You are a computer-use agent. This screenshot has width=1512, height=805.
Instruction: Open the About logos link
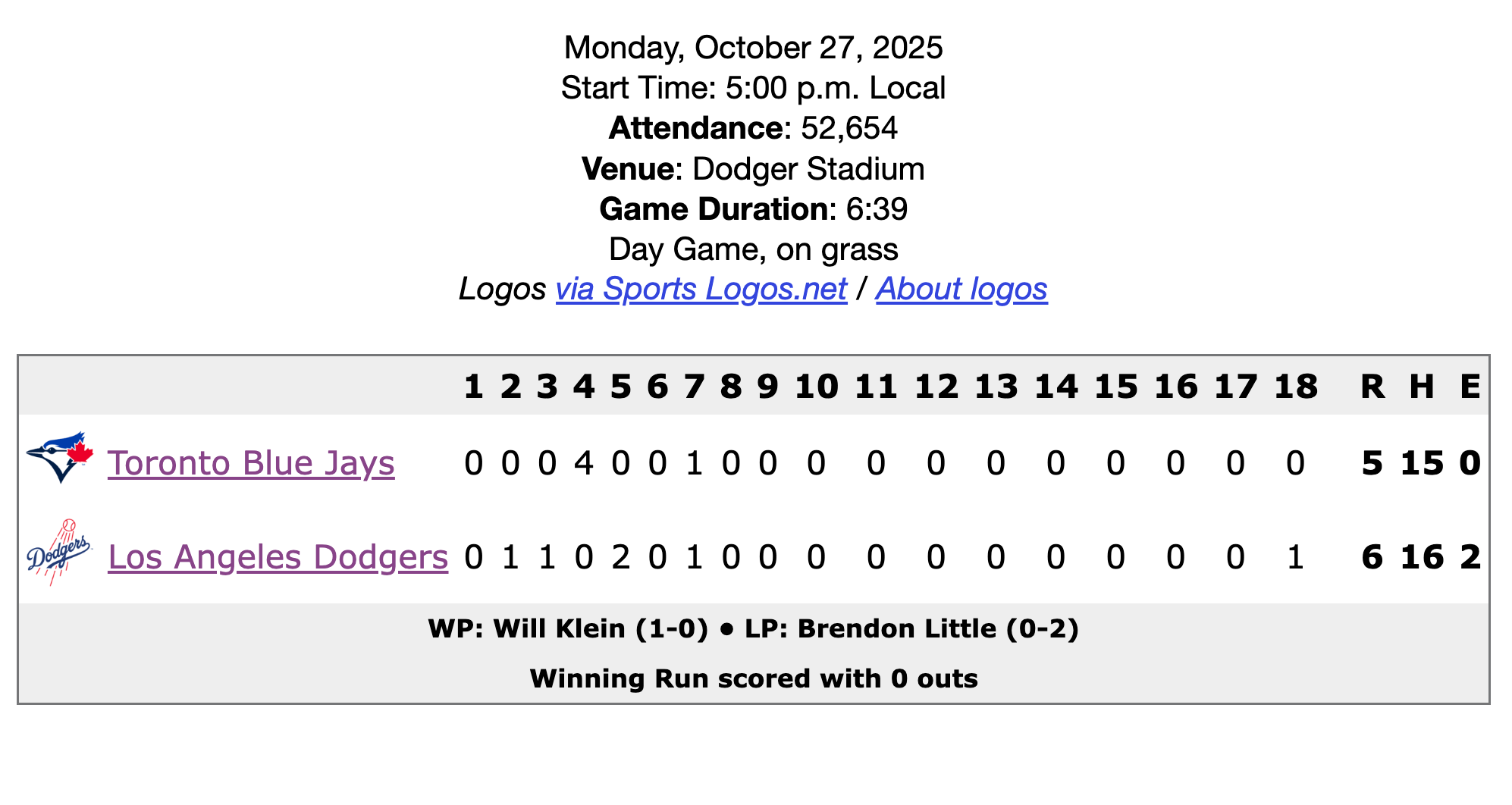coord(961,290)
